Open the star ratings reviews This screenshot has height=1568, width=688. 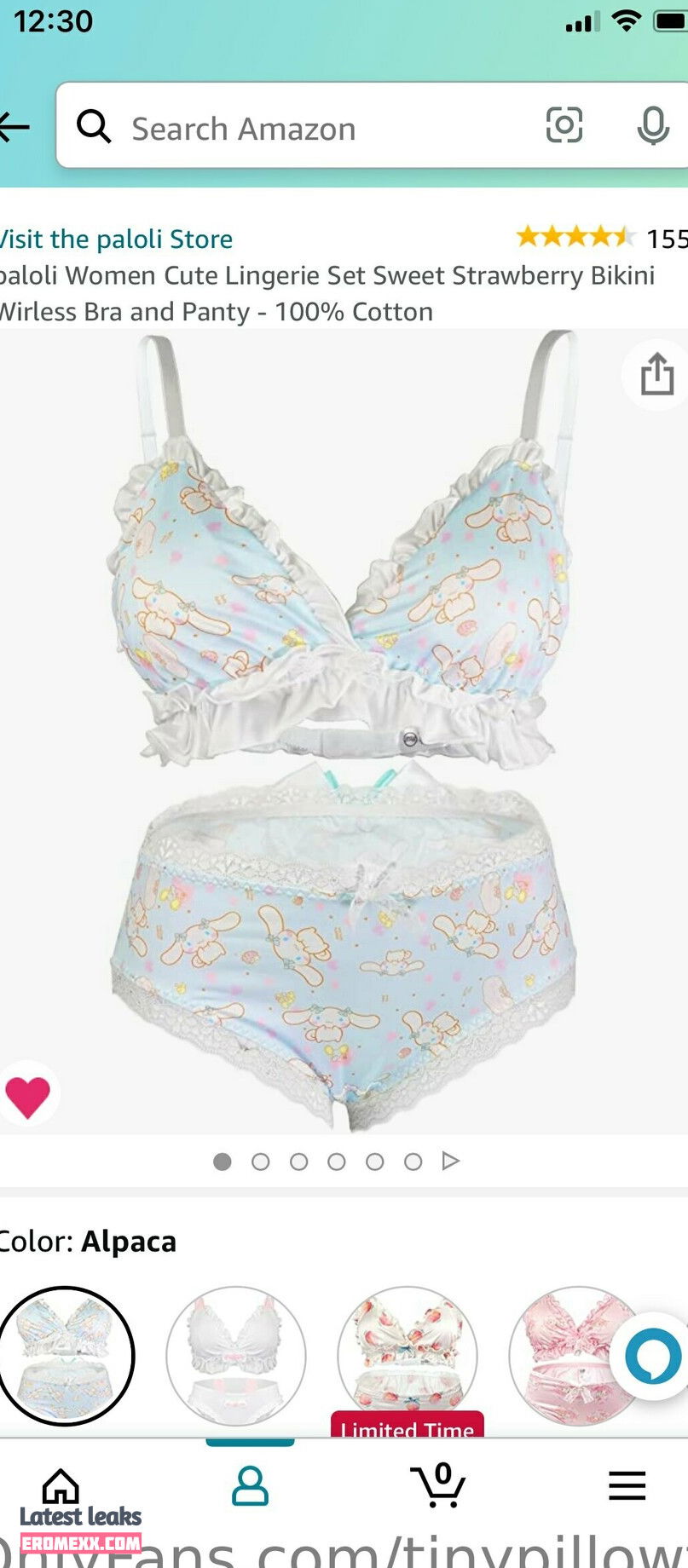click(575, 237)
